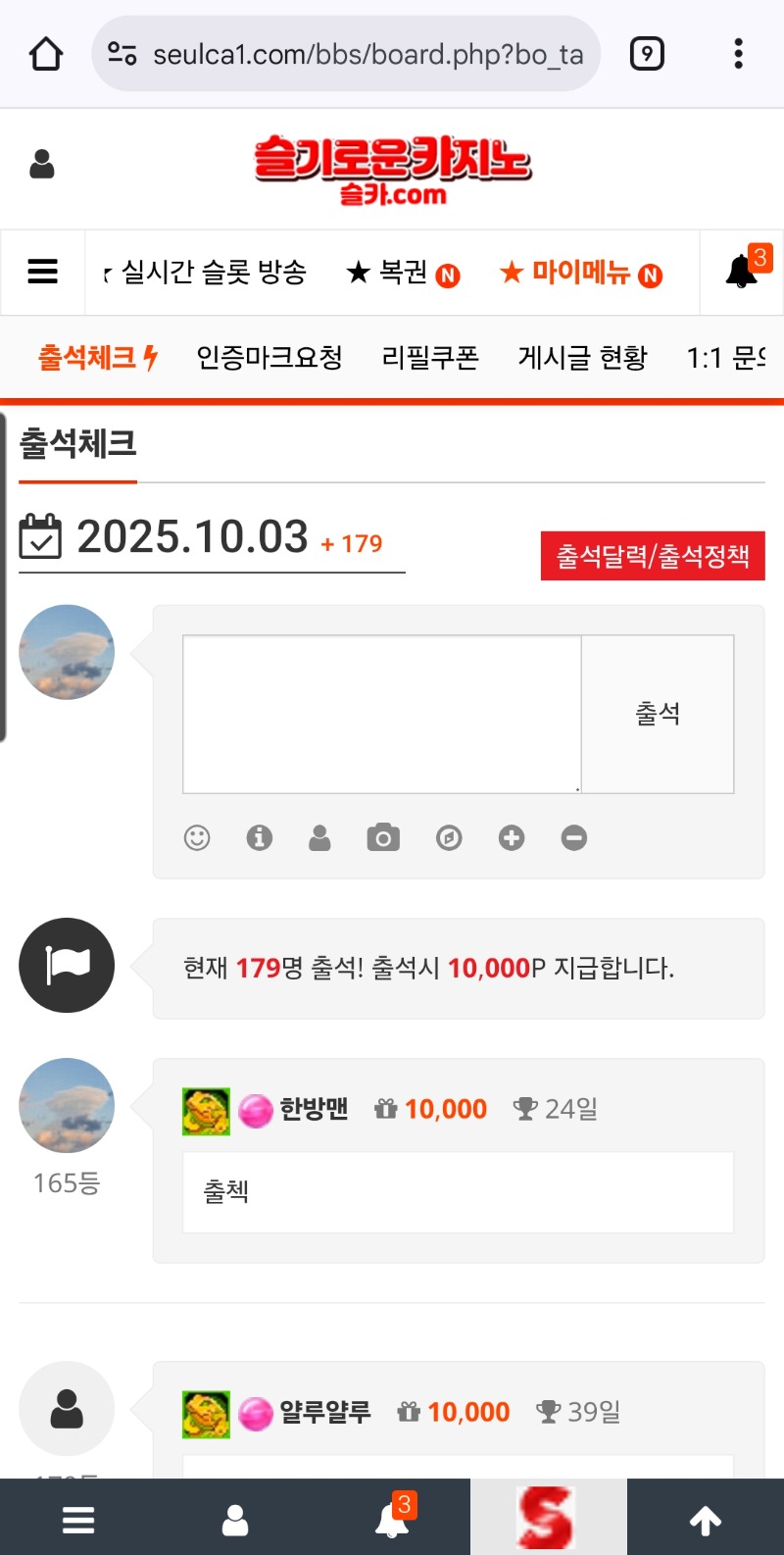Open 마이메뉴

coord(580,273)
